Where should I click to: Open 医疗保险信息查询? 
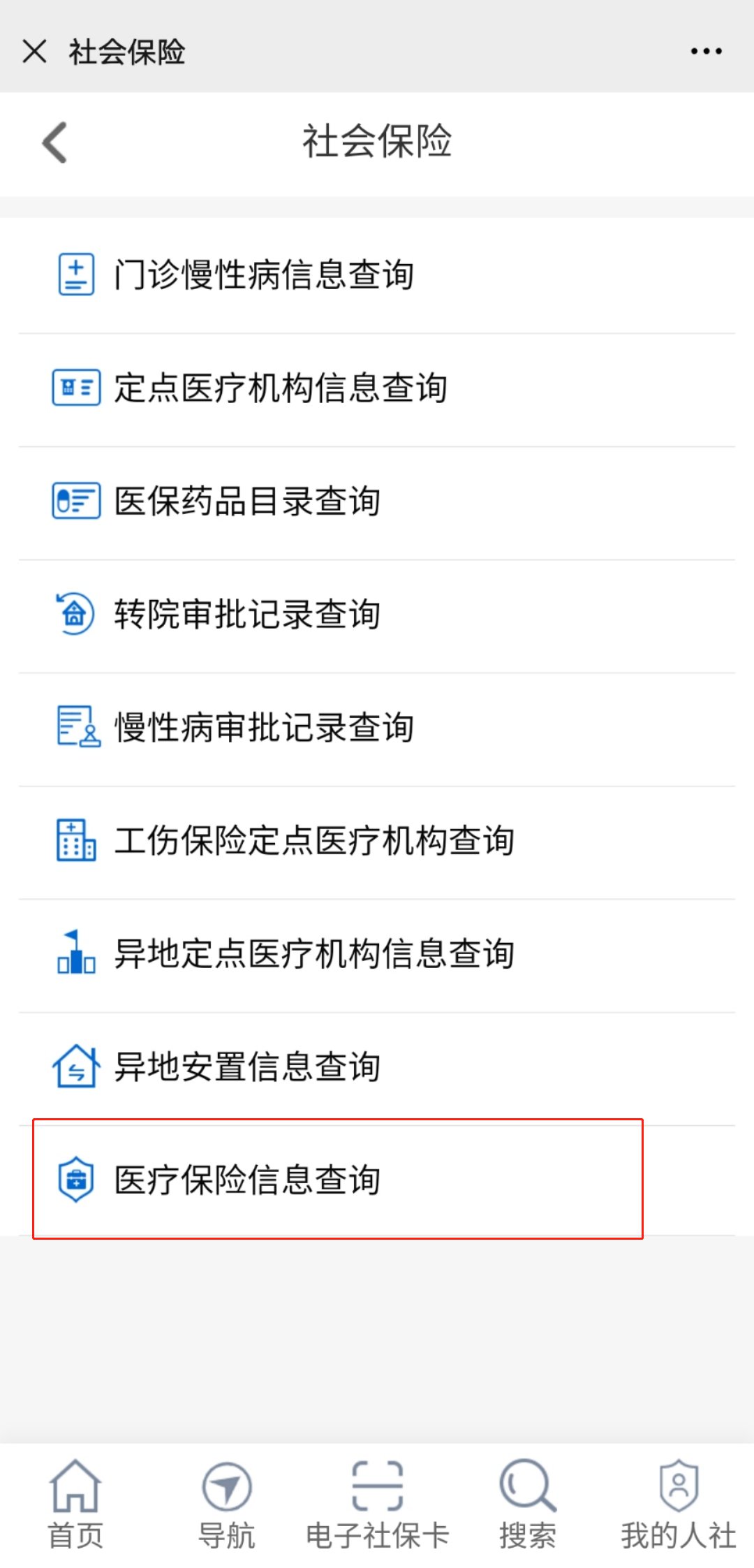247,1180
